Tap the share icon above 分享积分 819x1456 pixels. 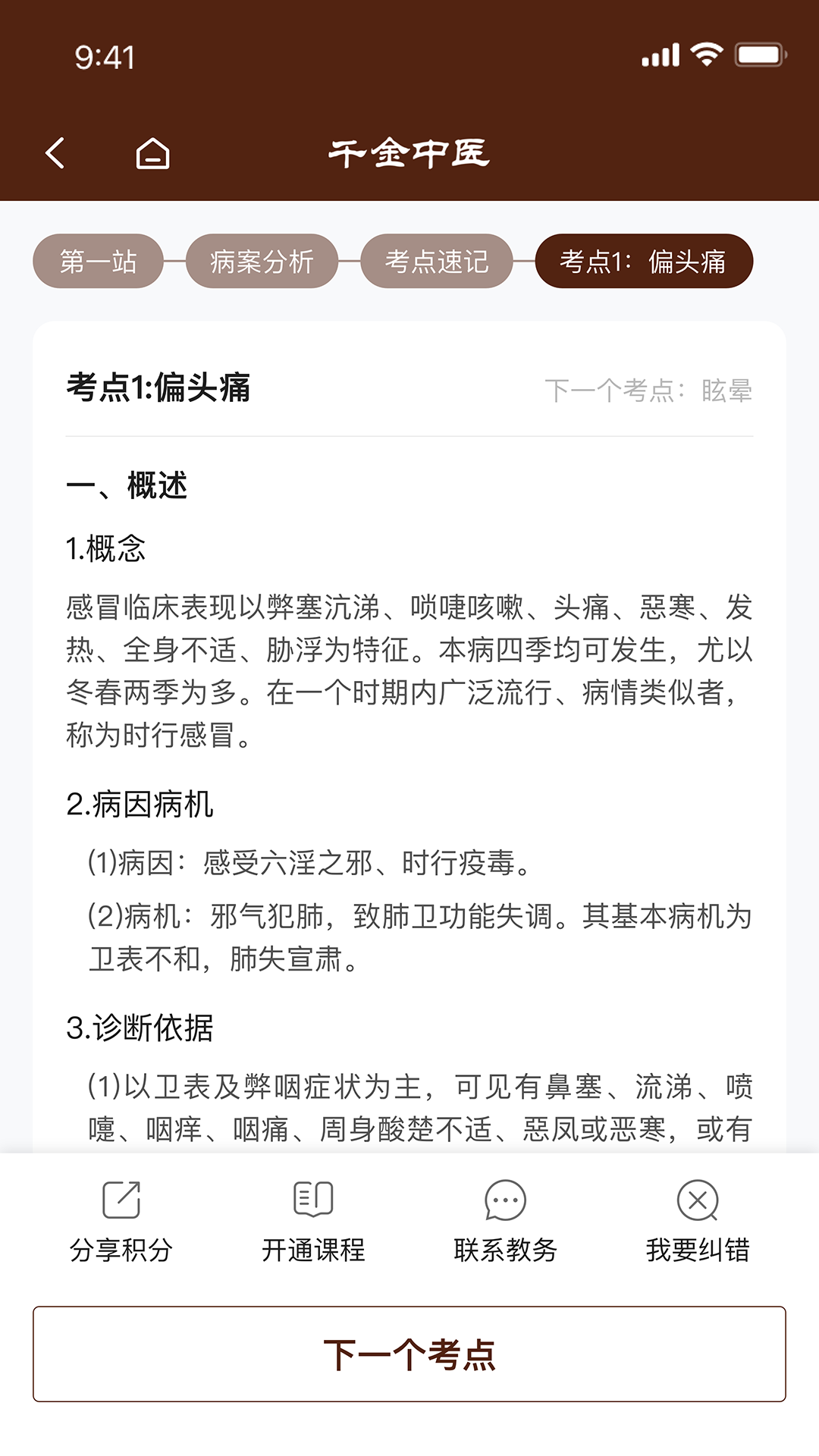121,1200
